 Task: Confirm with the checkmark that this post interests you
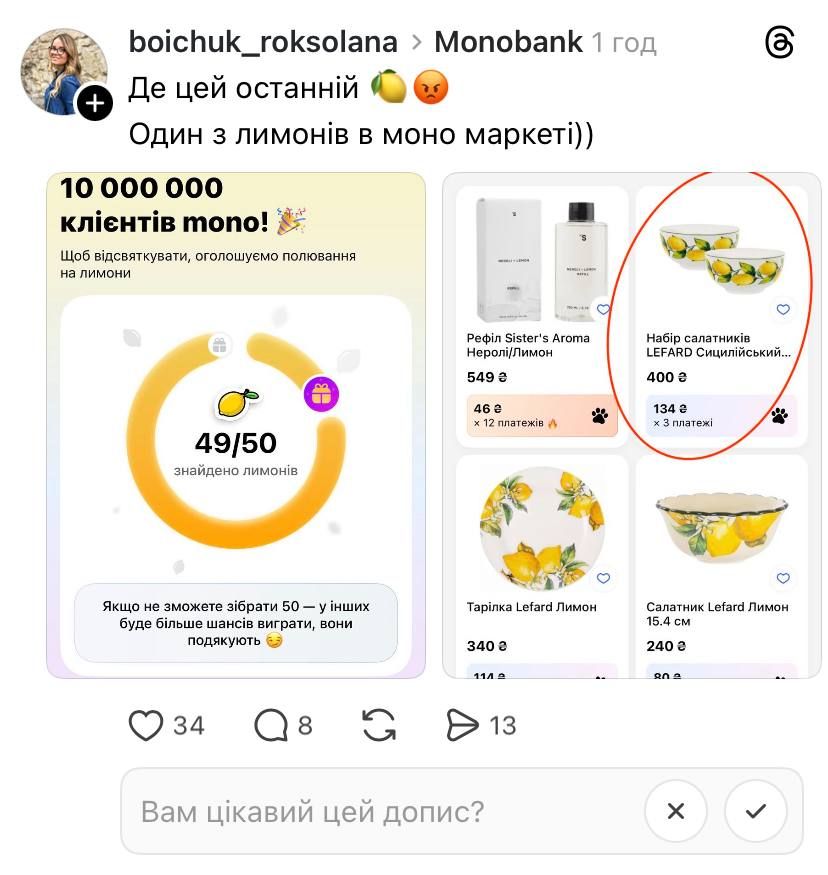pos(755,811)
